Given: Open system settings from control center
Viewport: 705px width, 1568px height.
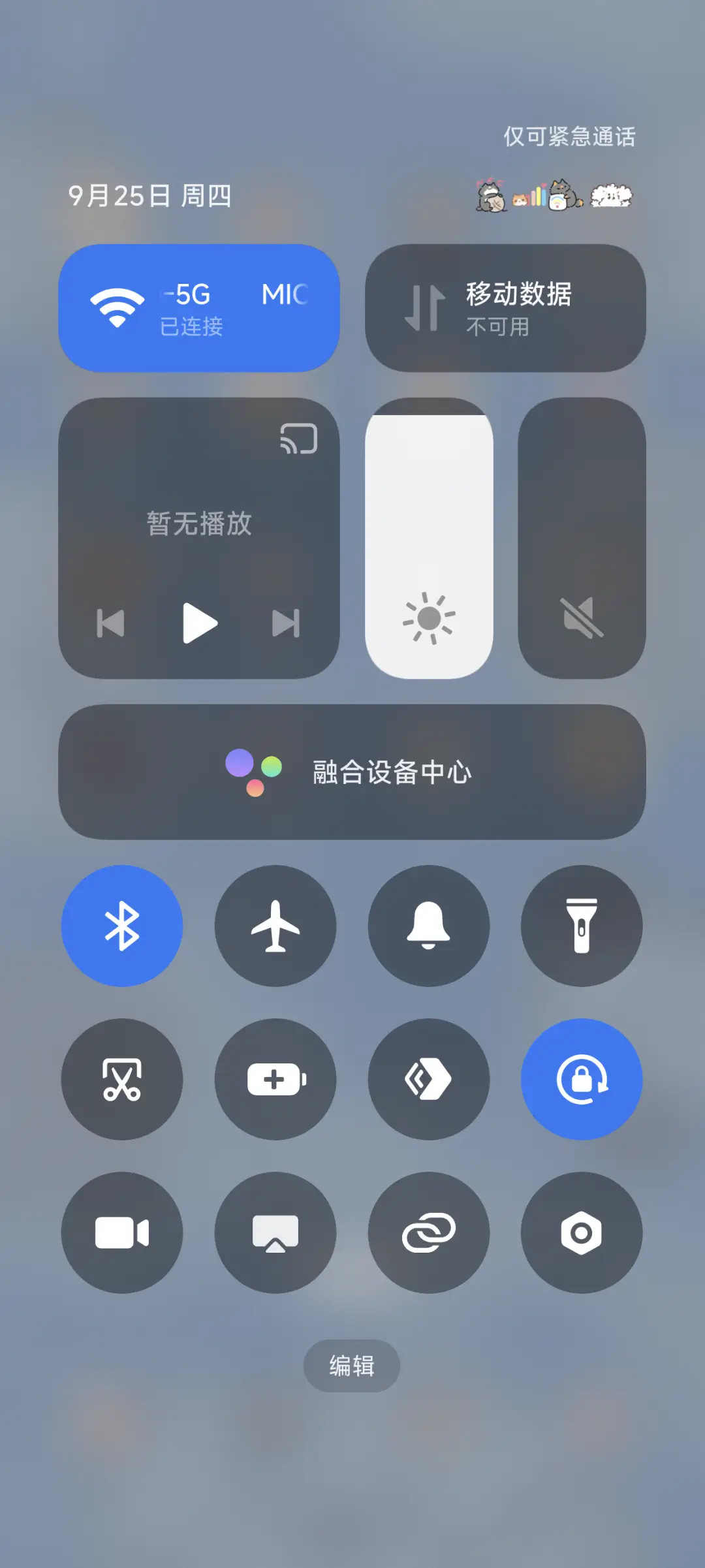Looking at the screenshot, I should point(582,1232).
